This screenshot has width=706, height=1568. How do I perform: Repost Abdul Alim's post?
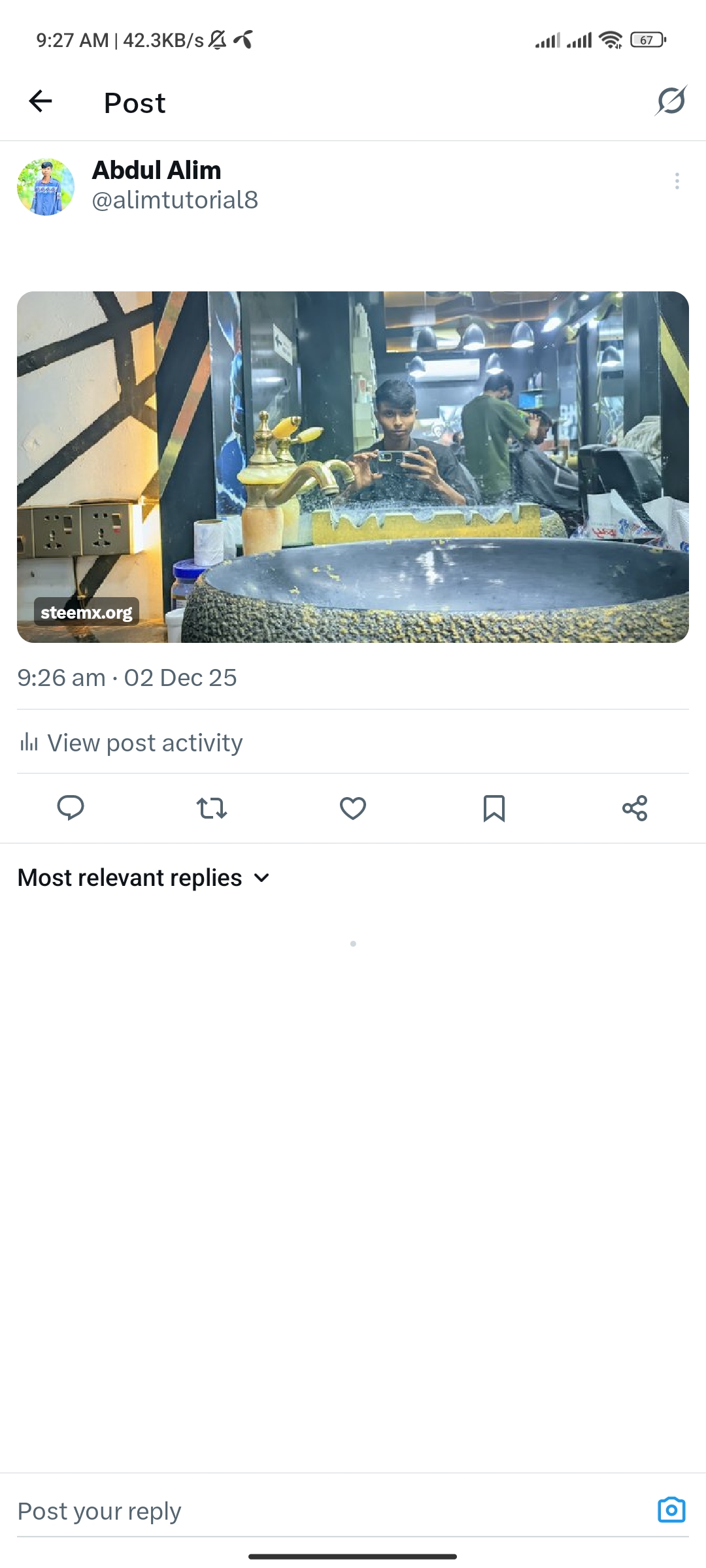[212, 808]
